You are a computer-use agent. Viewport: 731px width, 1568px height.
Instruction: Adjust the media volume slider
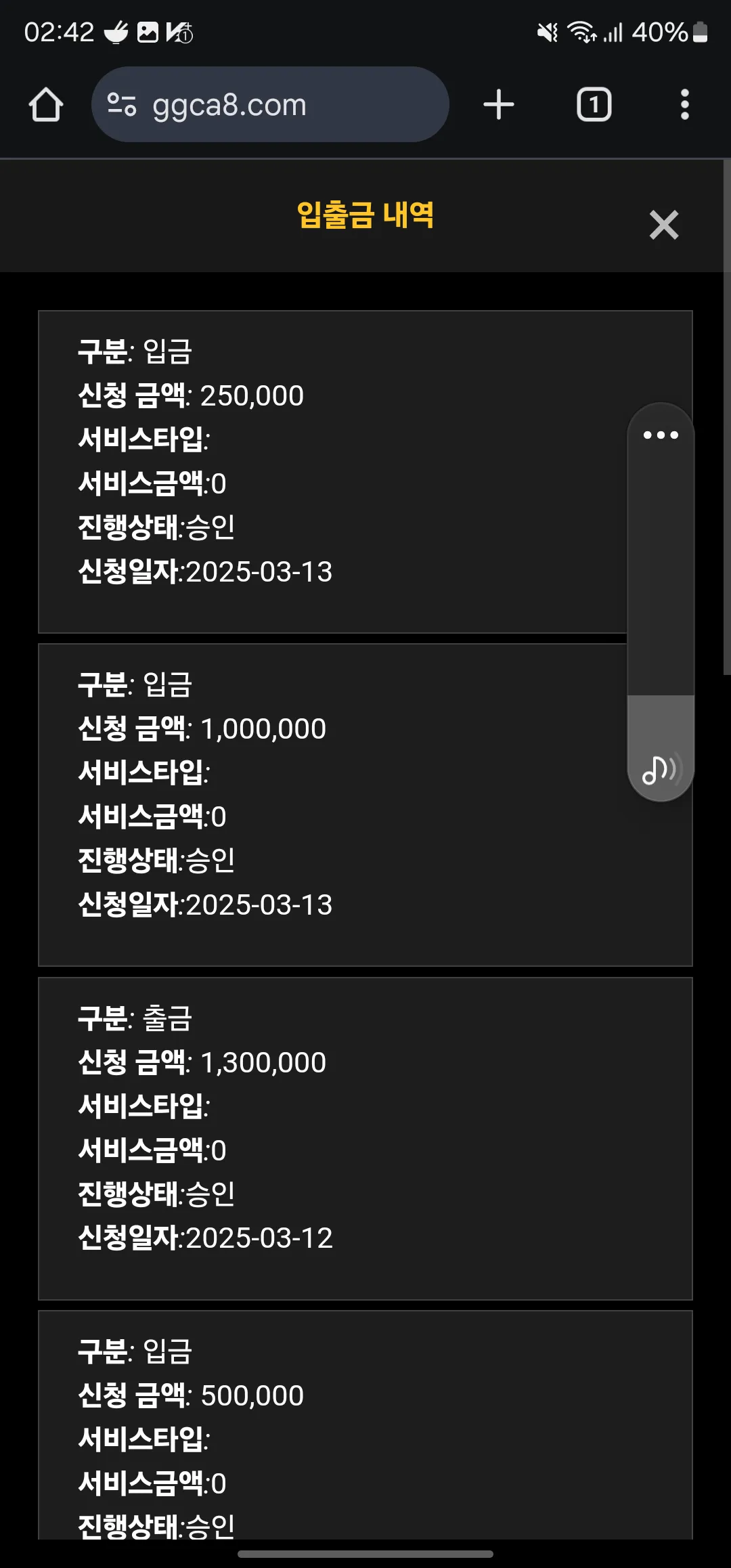click(x=661, y=603)
